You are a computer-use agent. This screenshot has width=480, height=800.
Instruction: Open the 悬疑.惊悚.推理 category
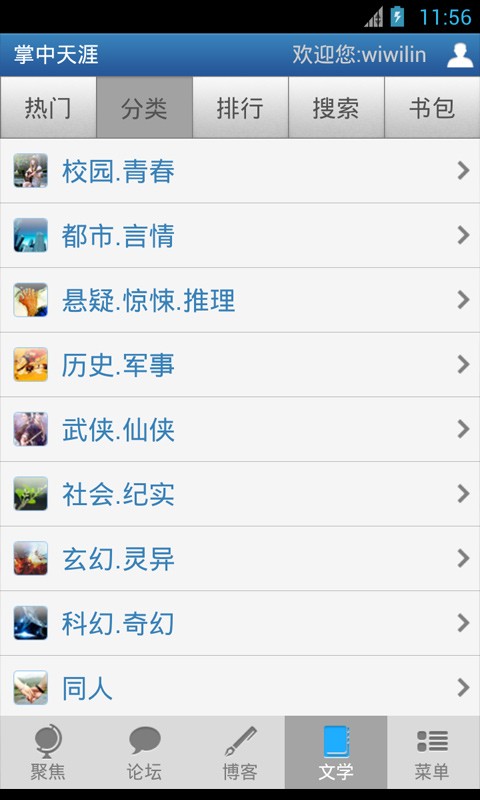pos(240,300)
